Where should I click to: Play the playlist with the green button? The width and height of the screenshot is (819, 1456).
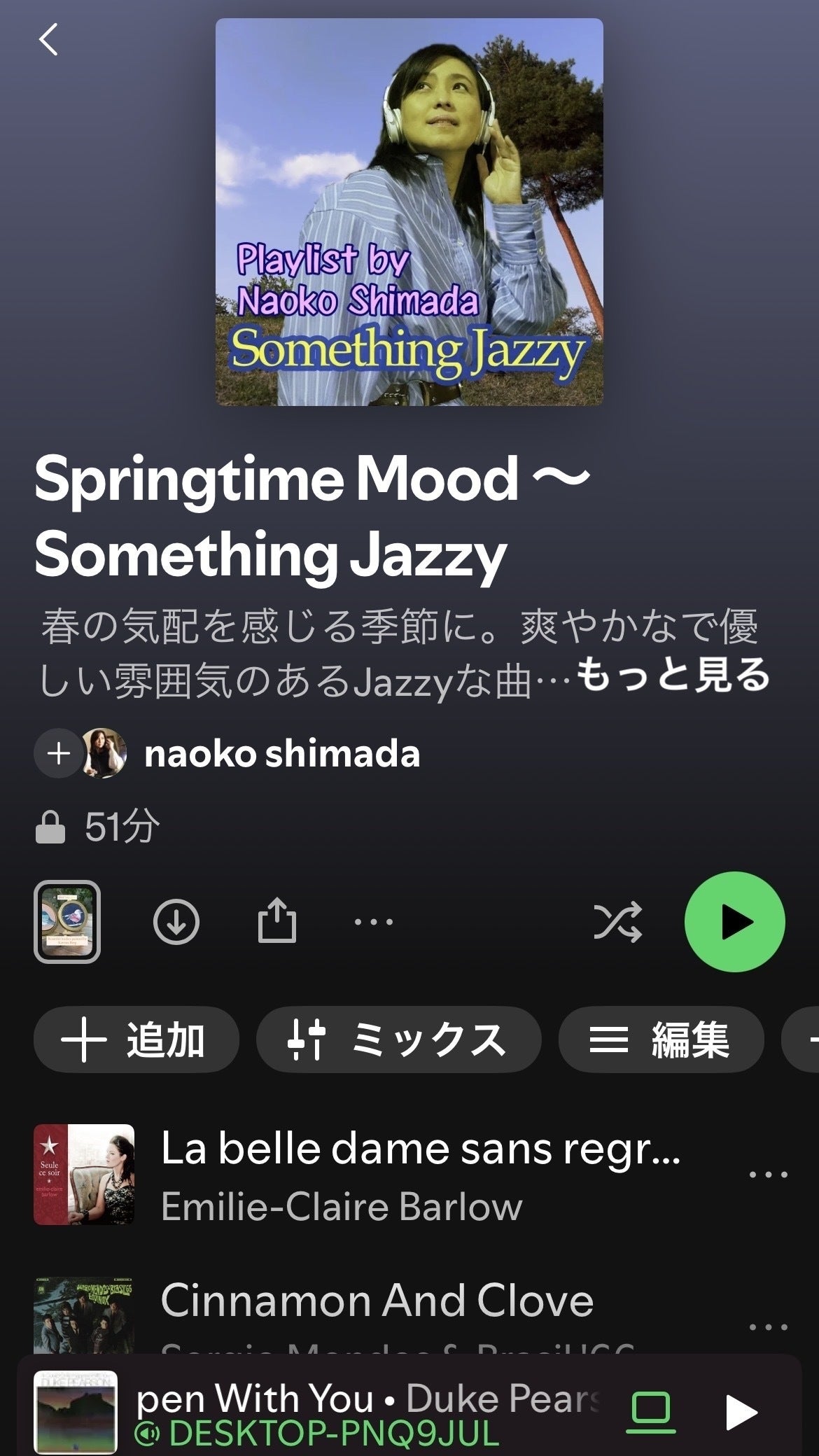pyautogui.click(x=734, y=921)
